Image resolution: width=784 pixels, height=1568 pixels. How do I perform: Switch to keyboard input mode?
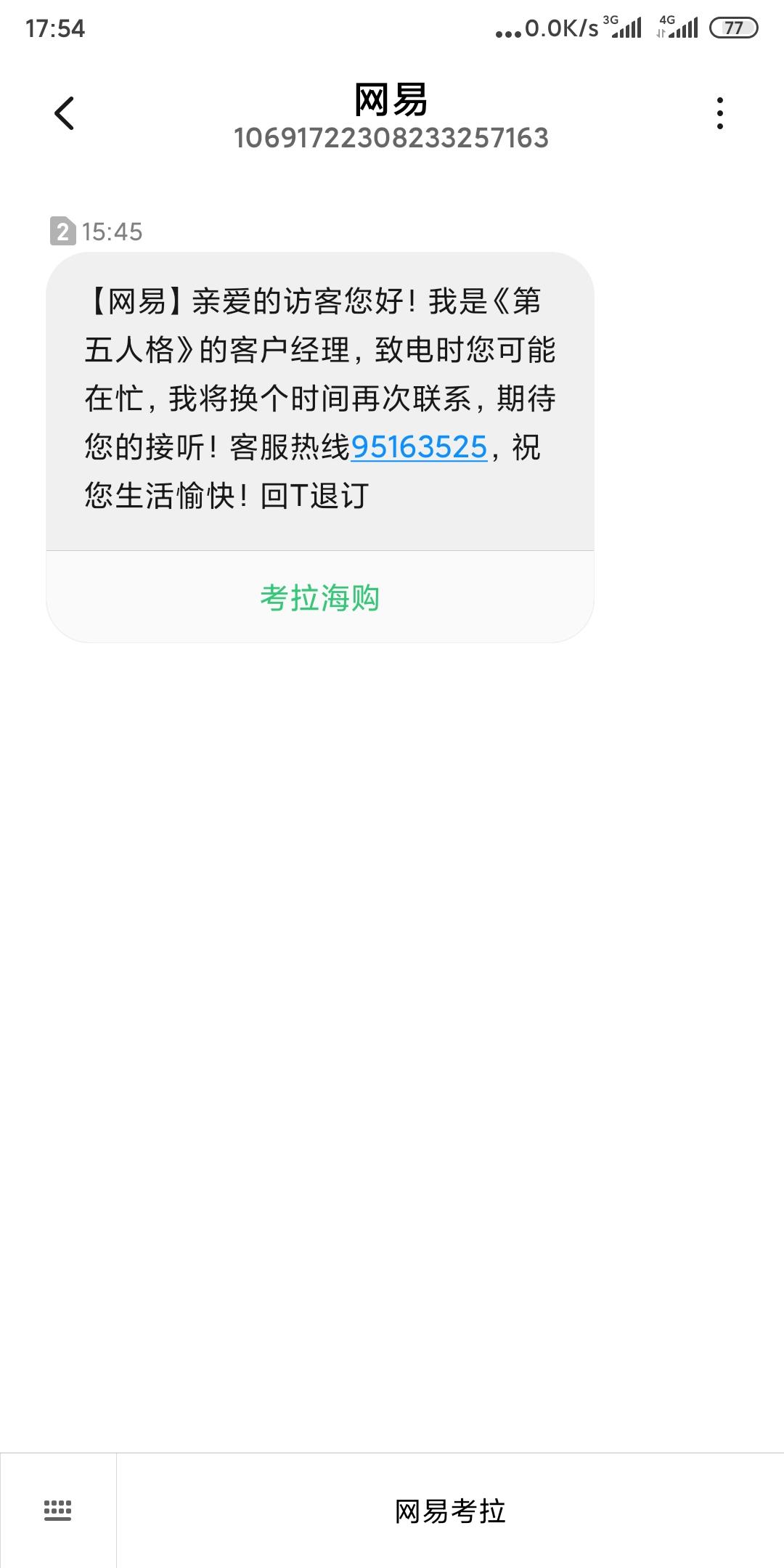(x=58, y=1511)
